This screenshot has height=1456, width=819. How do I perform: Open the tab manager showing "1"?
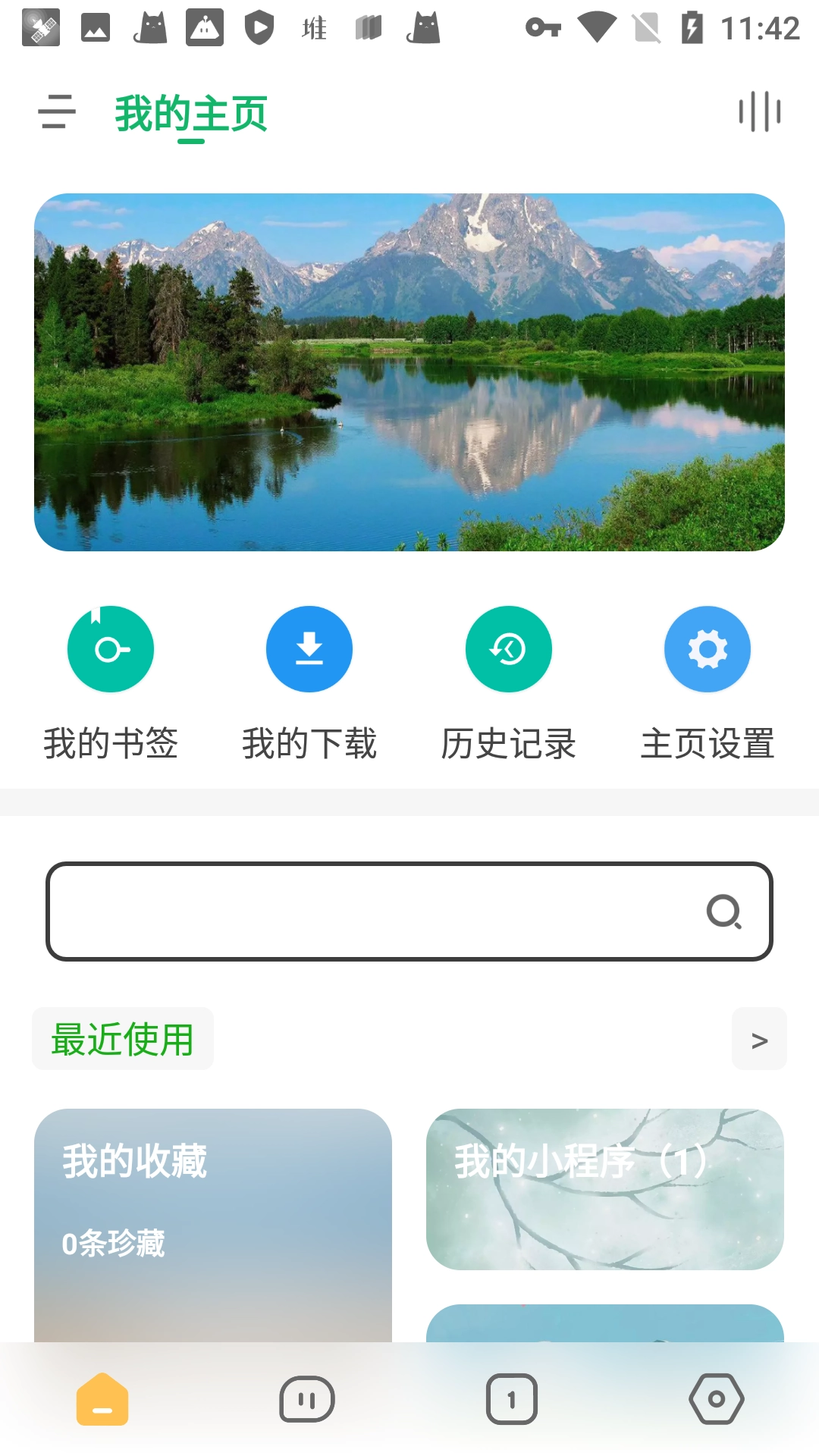click(512, 1399)
